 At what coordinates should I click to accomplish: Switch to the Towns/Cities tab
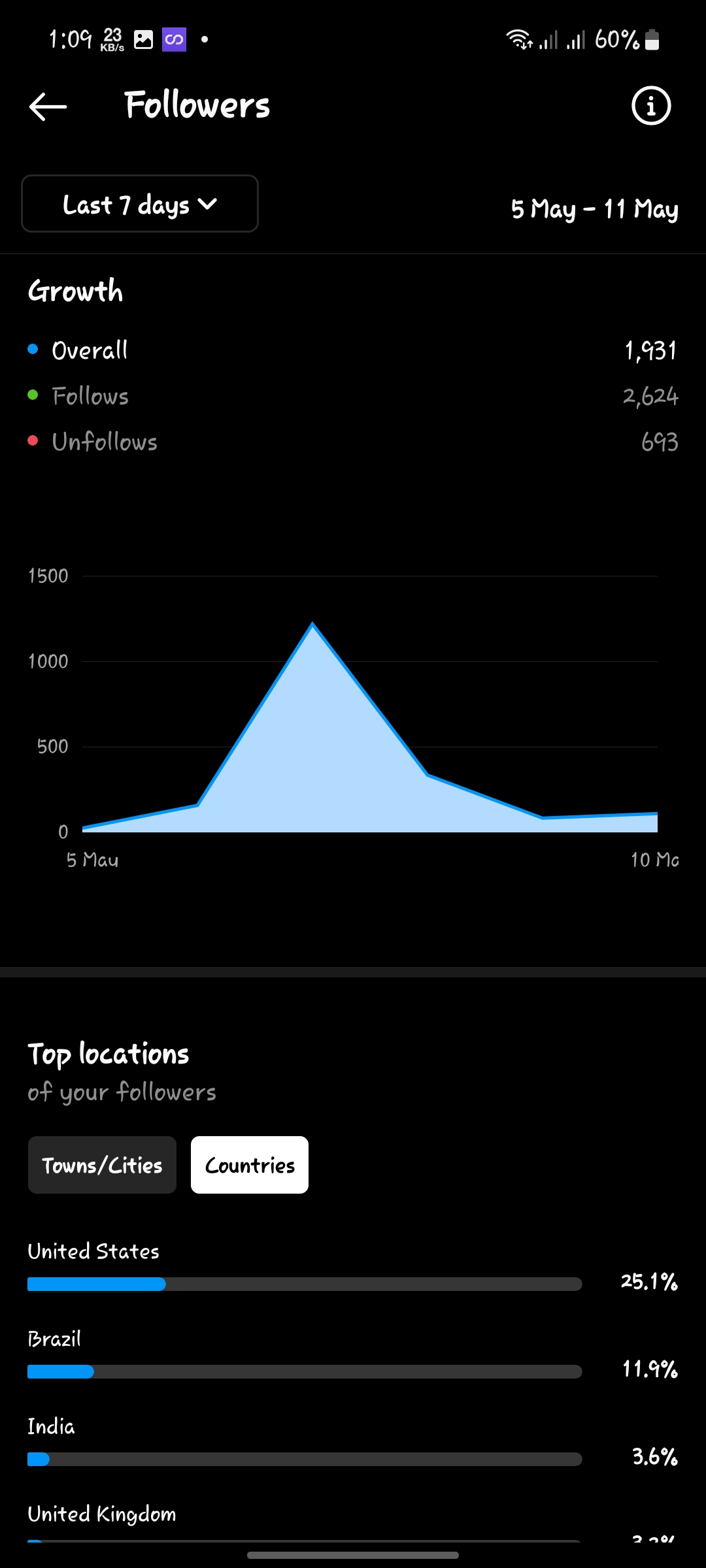(102, 1165)
